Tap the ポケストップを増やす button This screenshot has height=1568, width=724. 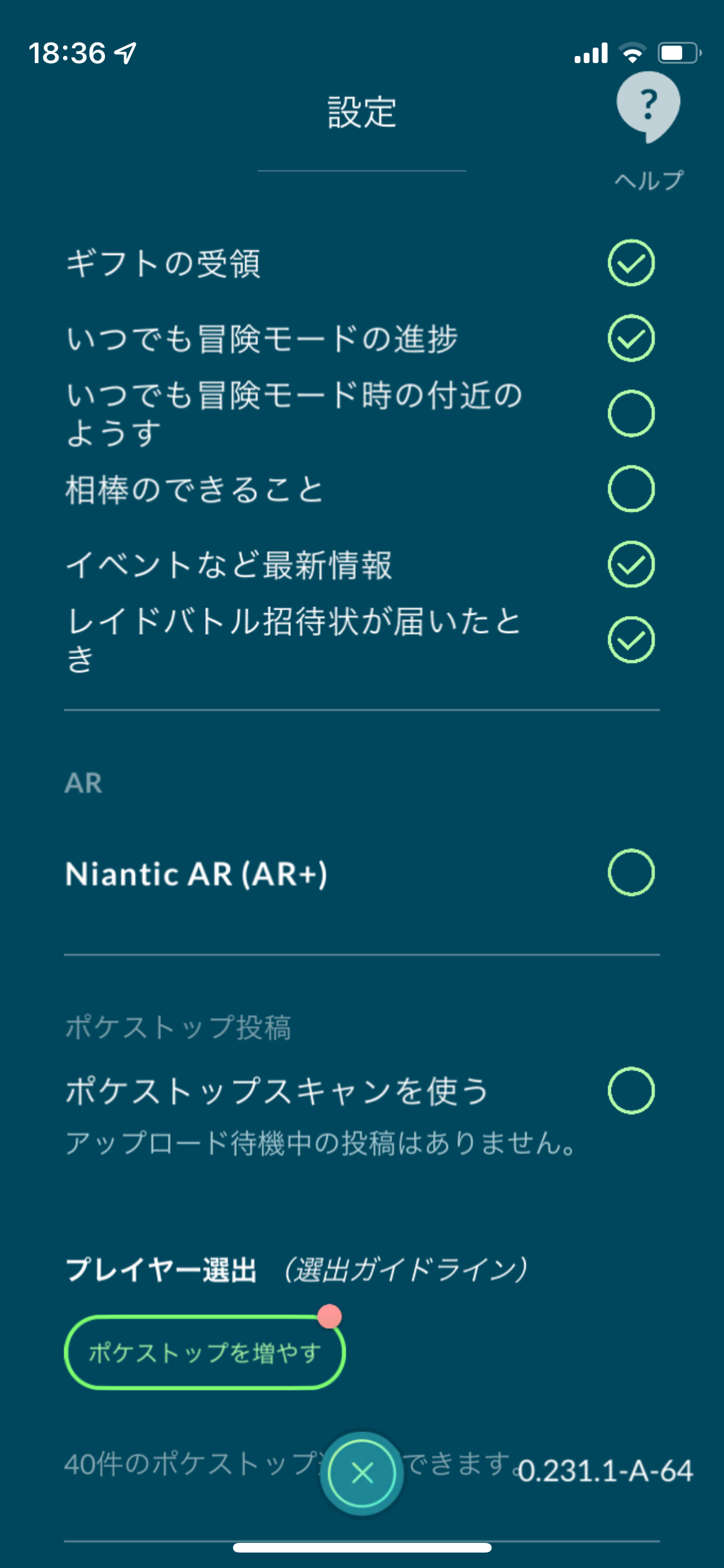click(x=205, y=1352)
